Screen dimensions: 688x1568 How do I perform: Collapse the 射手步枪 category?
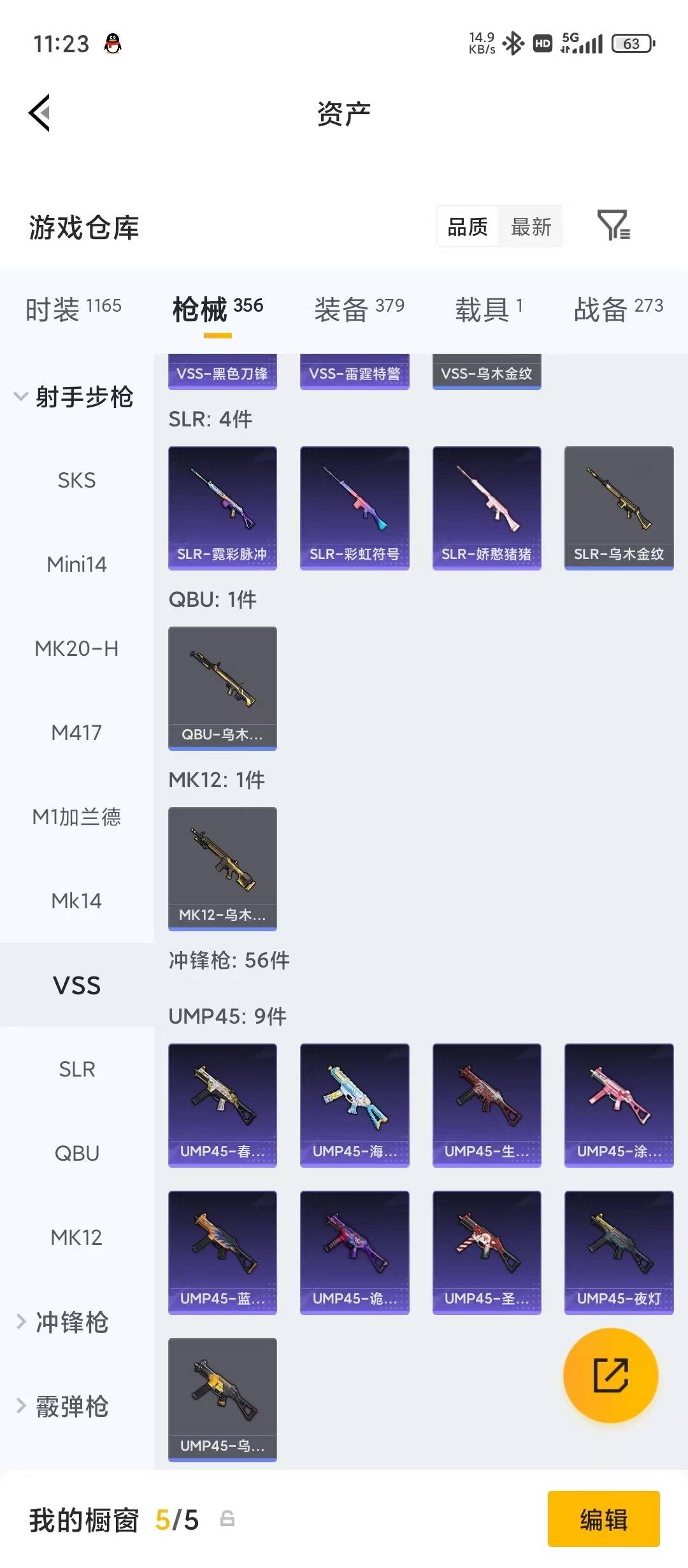coord(73,396)
